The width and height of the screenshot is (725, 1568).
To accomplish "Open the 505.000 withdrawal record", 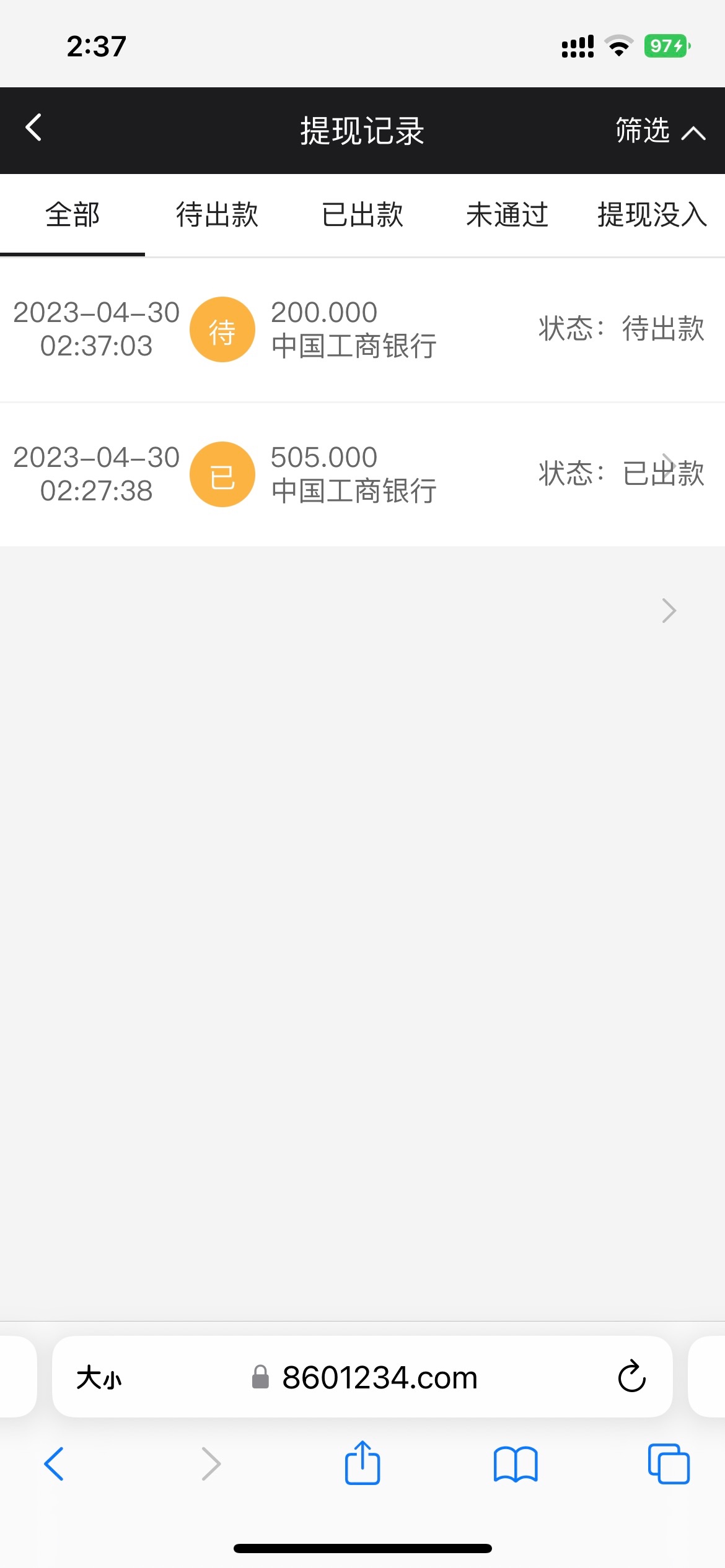I will (x=362, y=474).
